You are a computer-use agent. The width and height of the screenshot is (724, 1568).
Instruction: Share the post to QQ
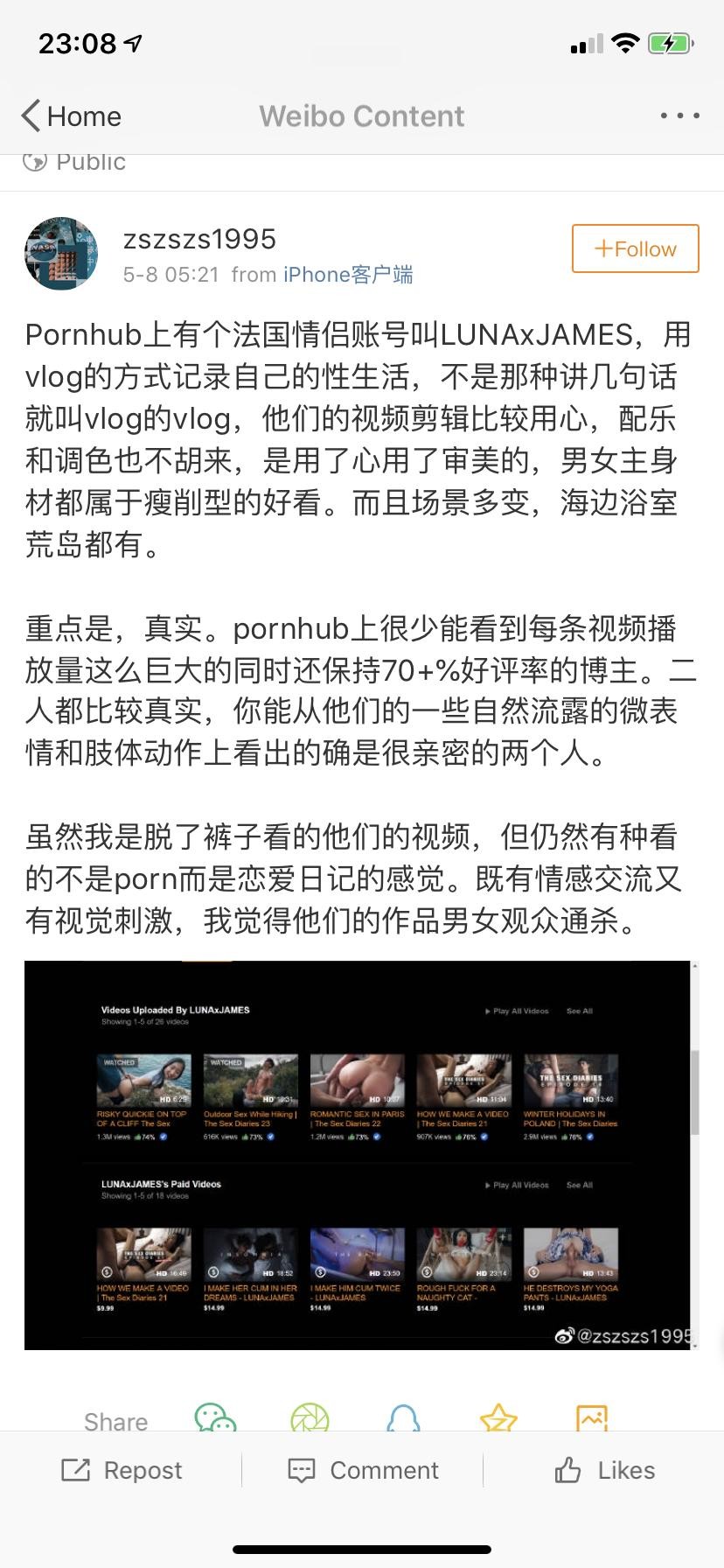point(404,1418)
